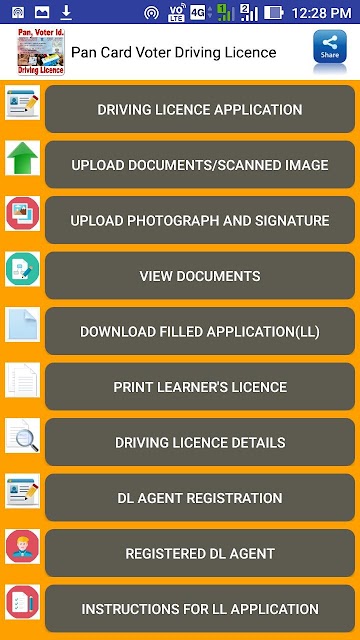Choose Download Filled Application(LL)
Screen dimensions: 360x640
(x=200, y=331)
